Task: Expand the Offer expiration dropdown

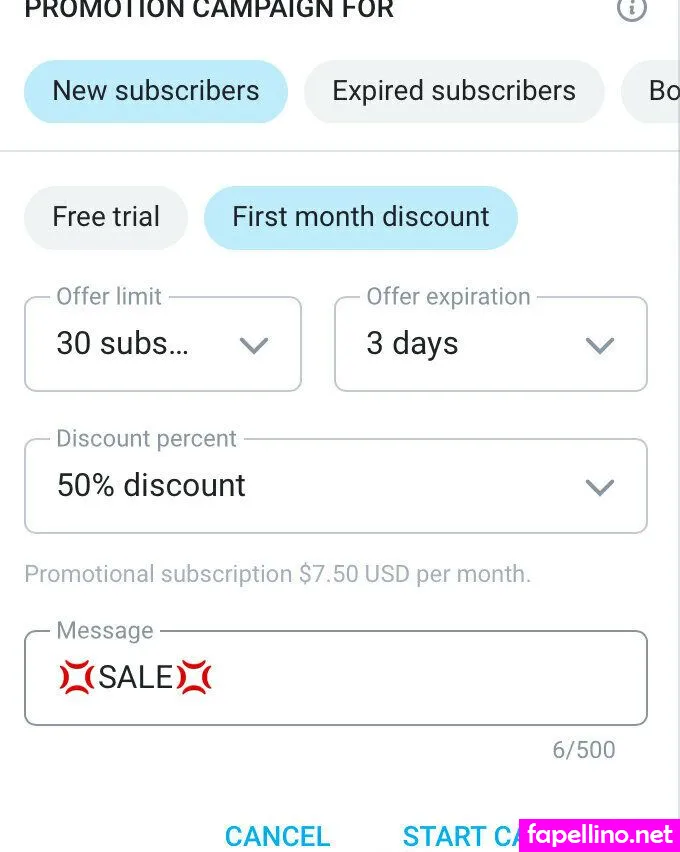Action: point(490,344)
